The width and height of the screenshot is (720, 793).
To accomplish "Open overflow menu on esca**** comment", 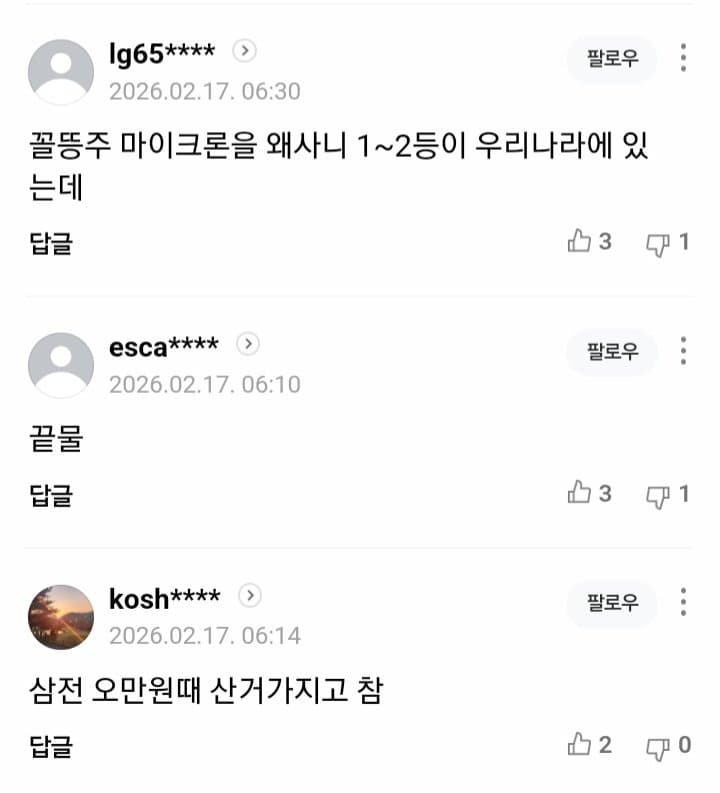I will 683,351.
